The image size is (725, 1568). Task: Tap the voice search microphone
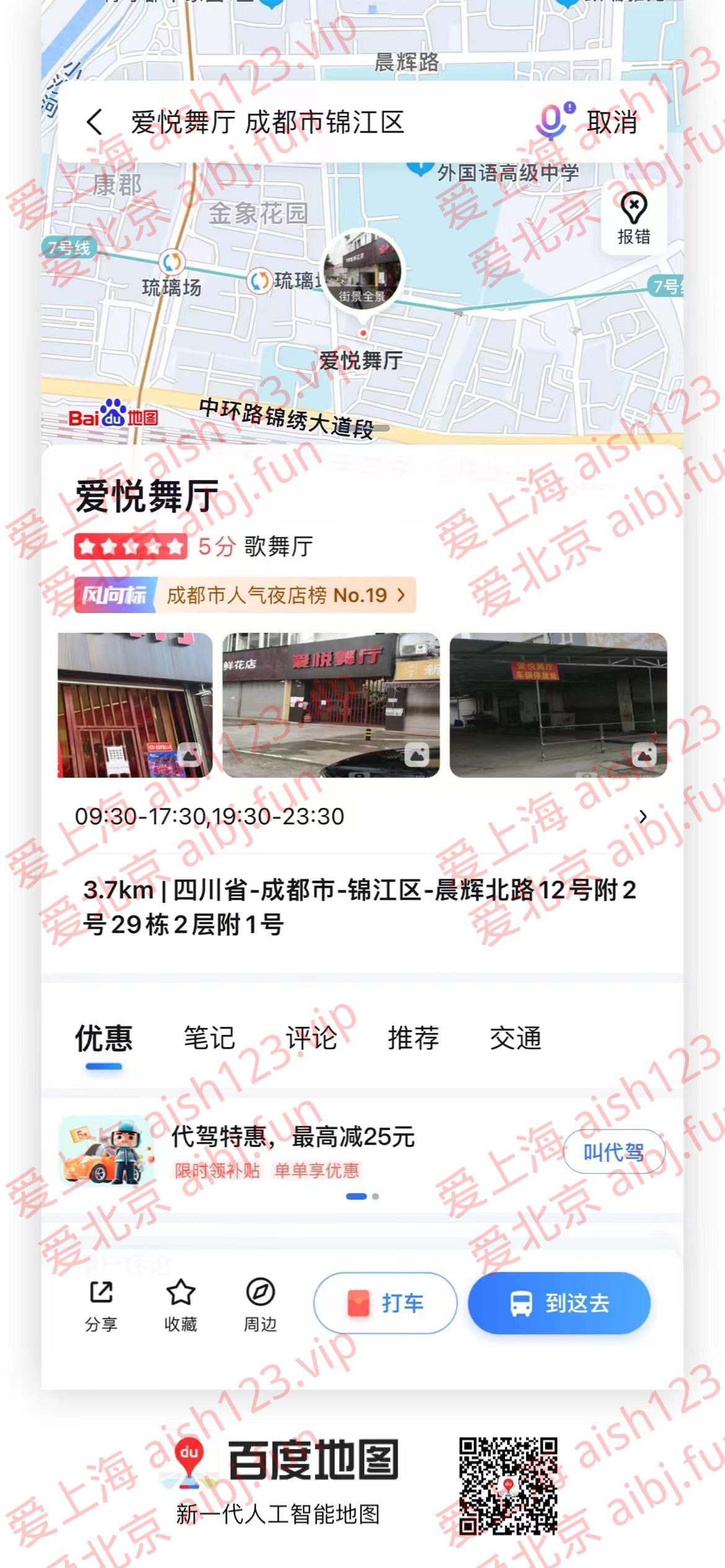pos(551,121)
